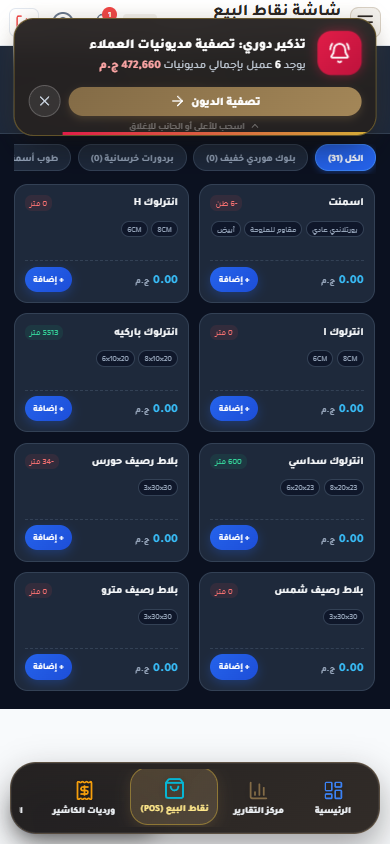This screenshot has width=390, height=844.
Task: Add انترلوك باركيه item
Action: click(x=48, y=409)
